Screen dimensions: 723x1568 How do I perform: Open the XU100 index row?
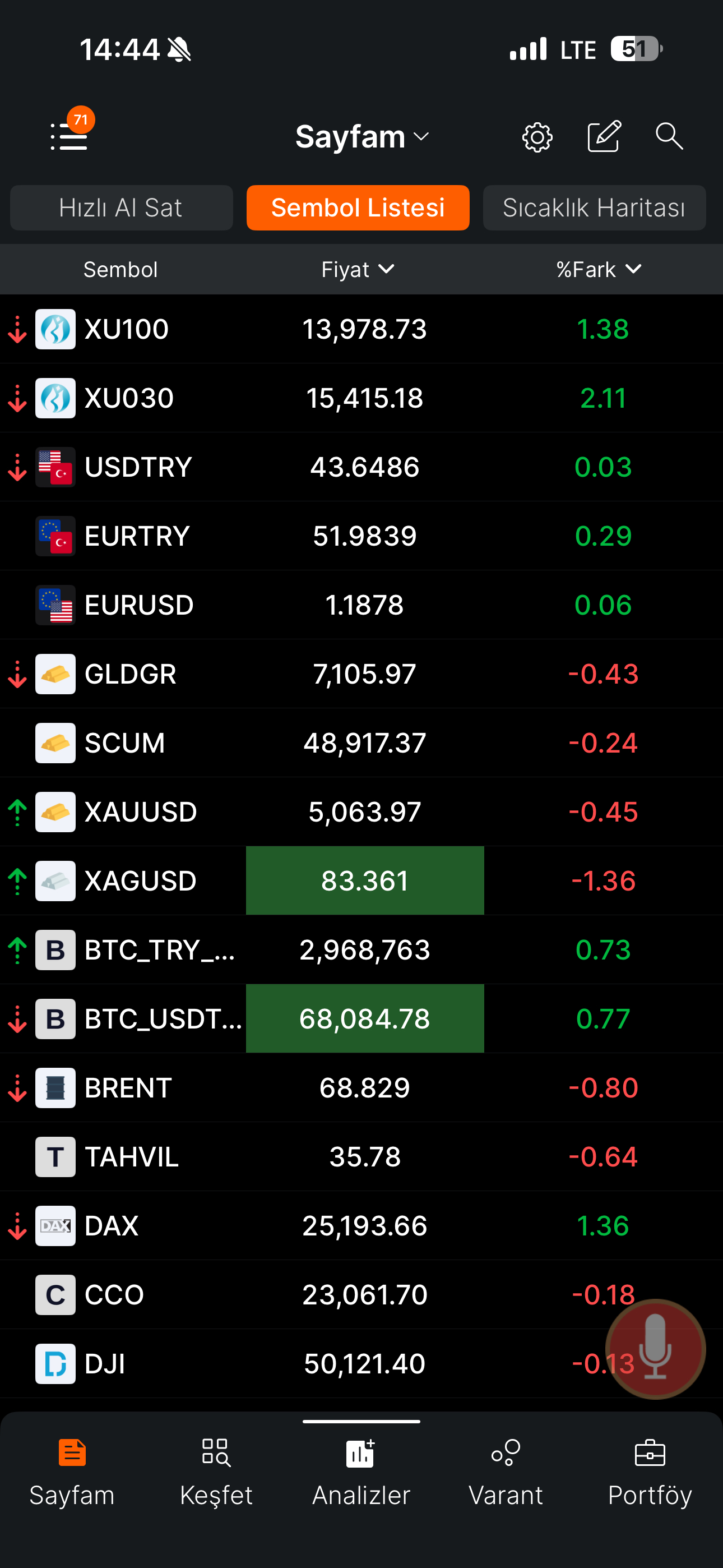(361, 329)
